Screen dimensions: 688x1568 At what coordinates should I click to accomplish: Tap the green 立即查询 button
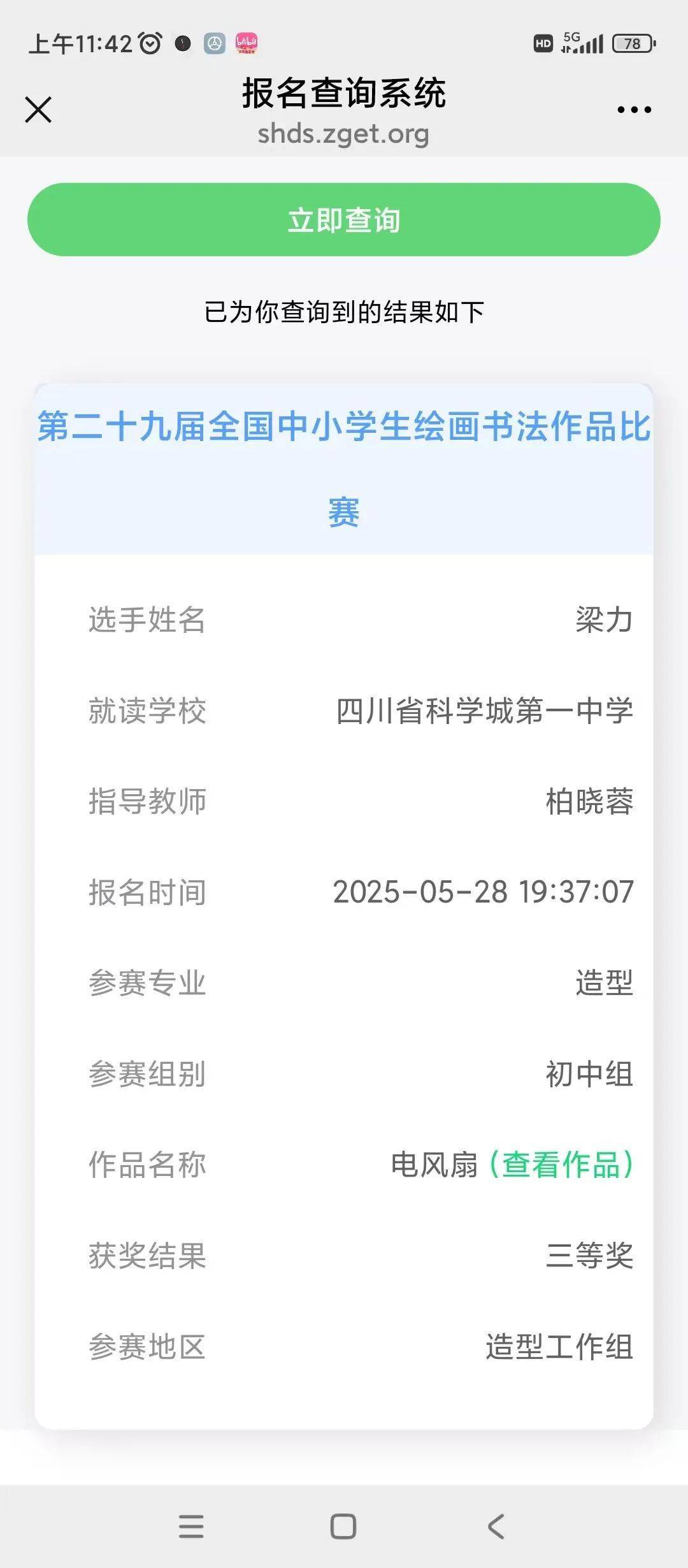(344, 220)
